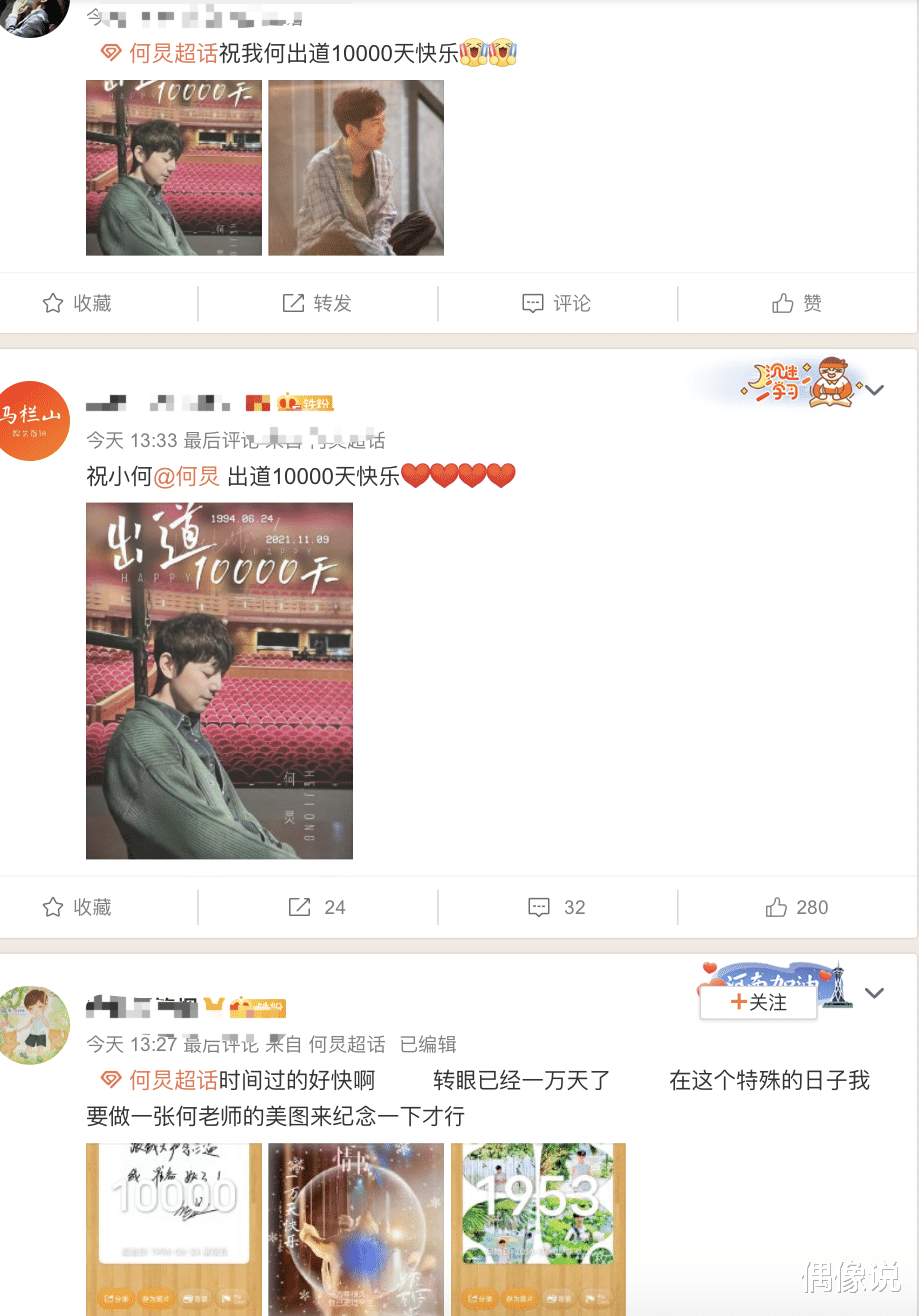Viewport: 919px width, 1316px height.
Task: Click the comment icon showing 32
Action: pyautogui.click(x=539, y=907)
